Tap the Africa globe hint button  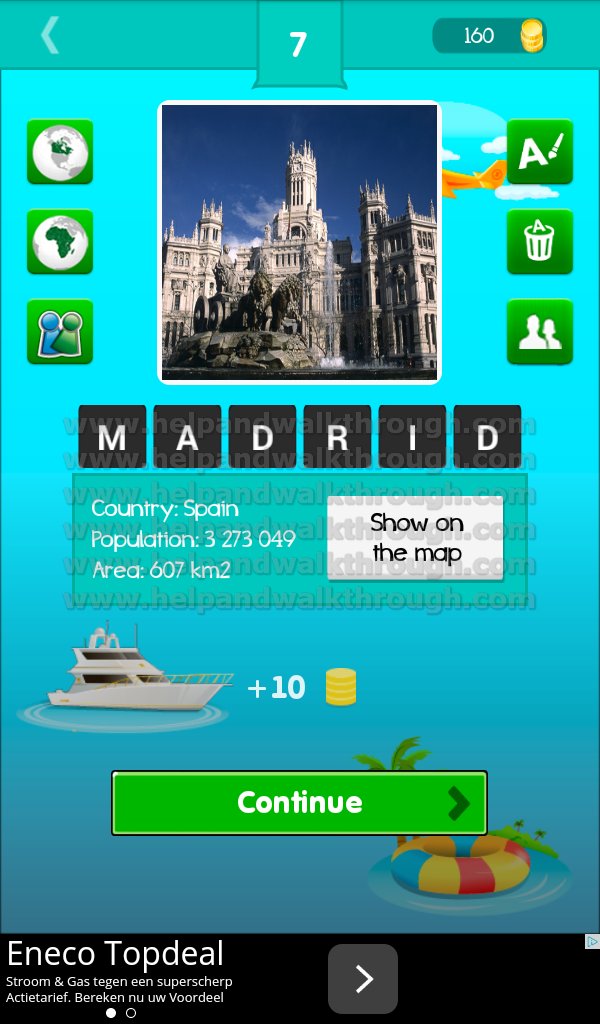click(60, 242)
